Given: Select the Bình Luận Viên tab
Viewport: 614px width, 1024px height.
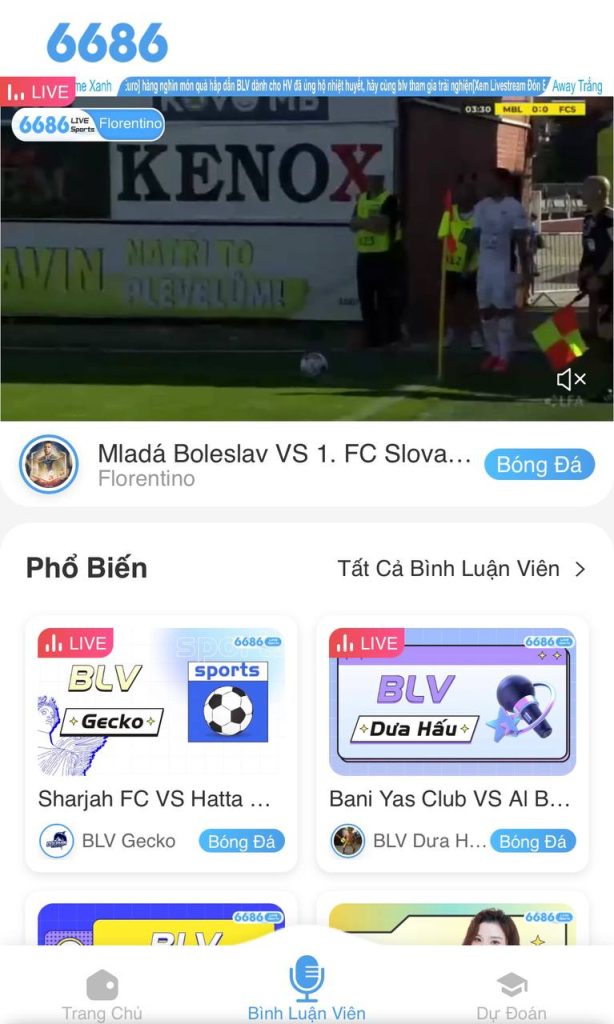Looking at the screenshot, I should (307, 988).
